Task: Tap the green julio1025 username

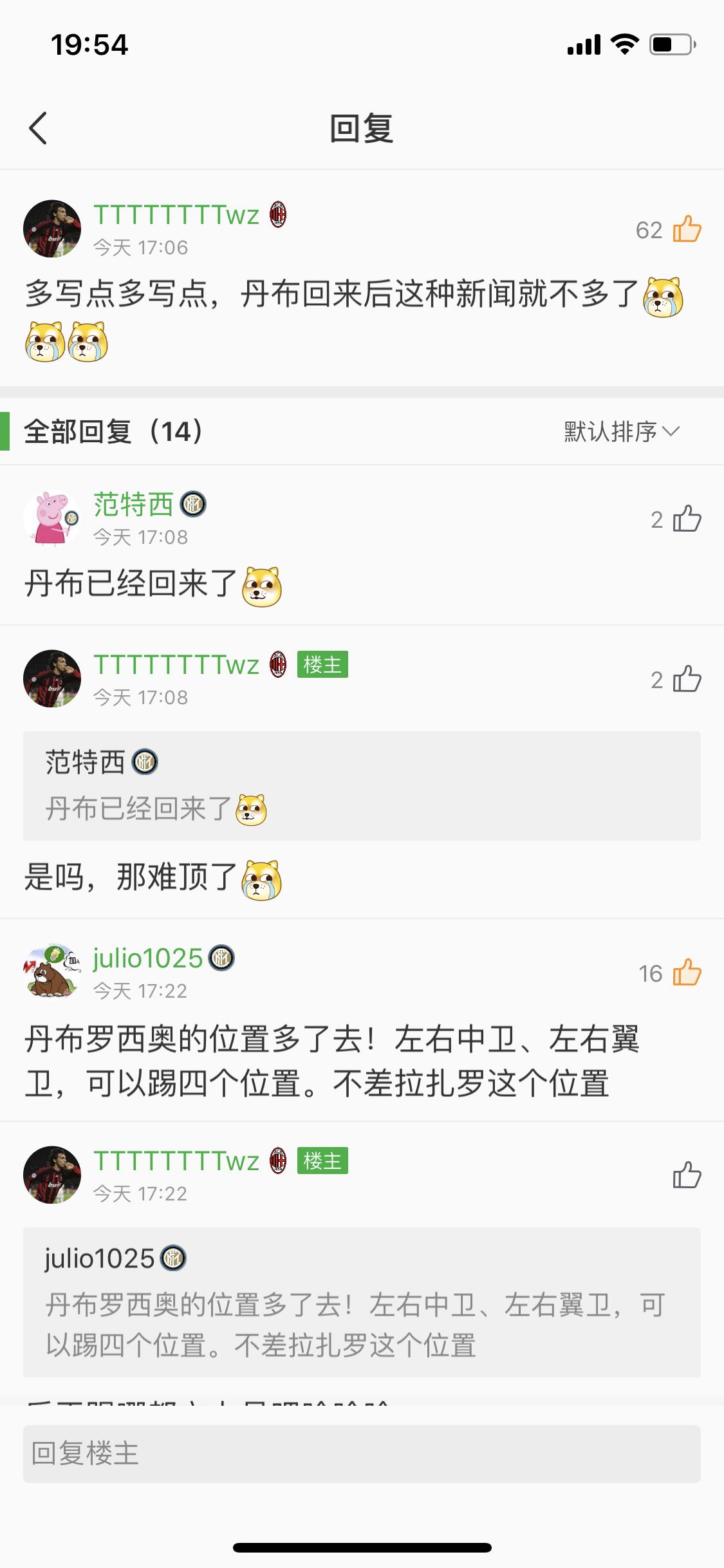Action: pyautogui.click(x=148, y=958)
